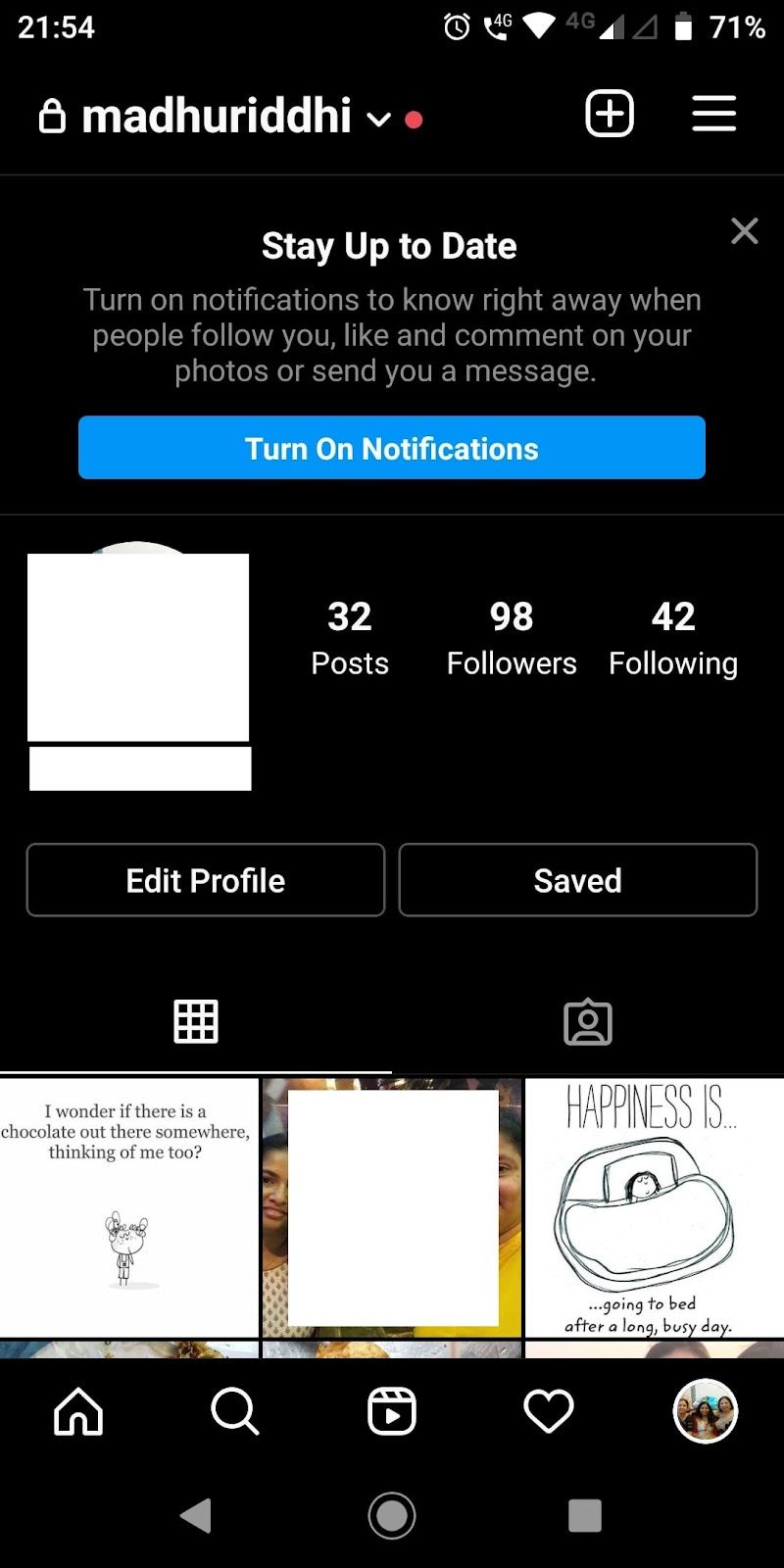Go to the Home feed
The height and width of the screenshot is (1568, 784).
tap(78, 1412)
